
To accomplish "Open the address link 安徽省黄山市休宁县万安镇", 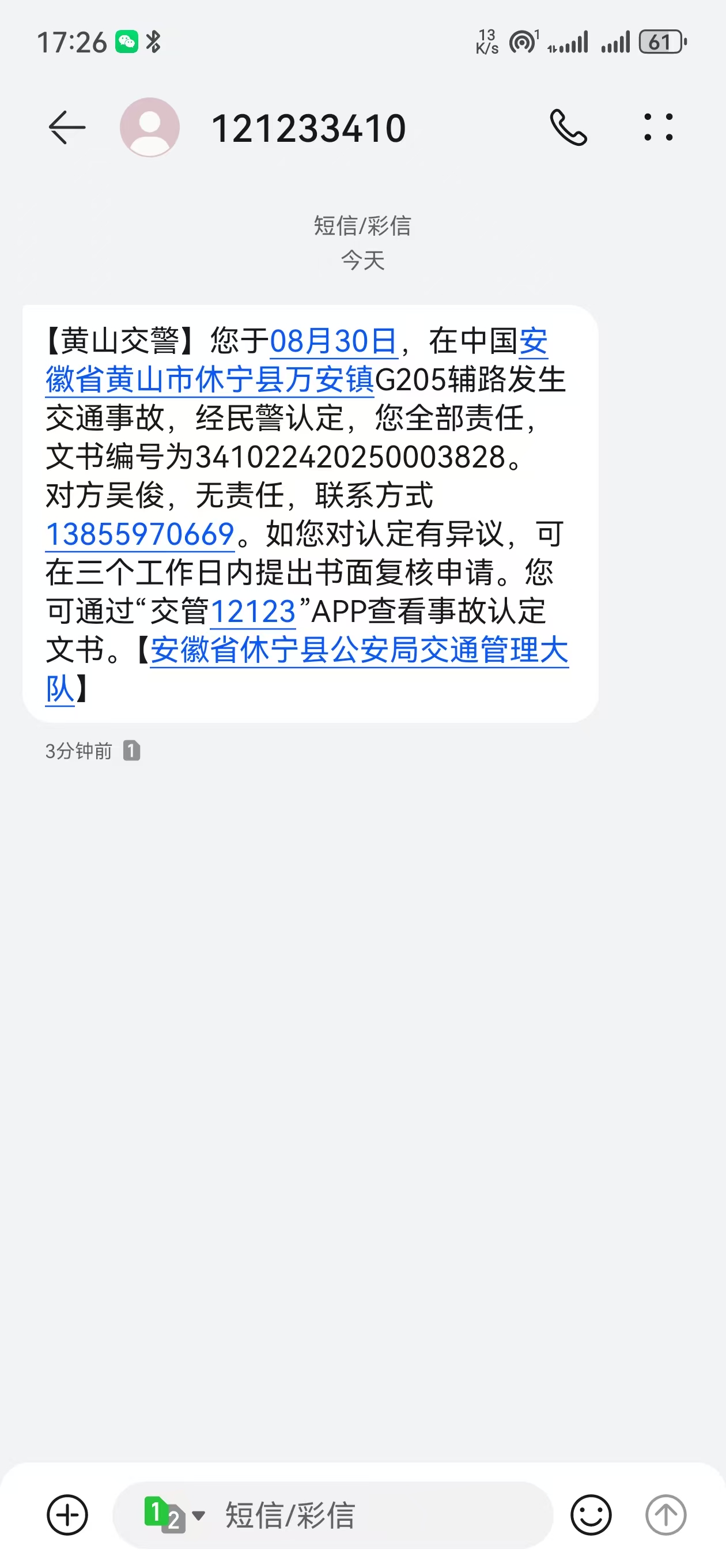I will 209,380.
